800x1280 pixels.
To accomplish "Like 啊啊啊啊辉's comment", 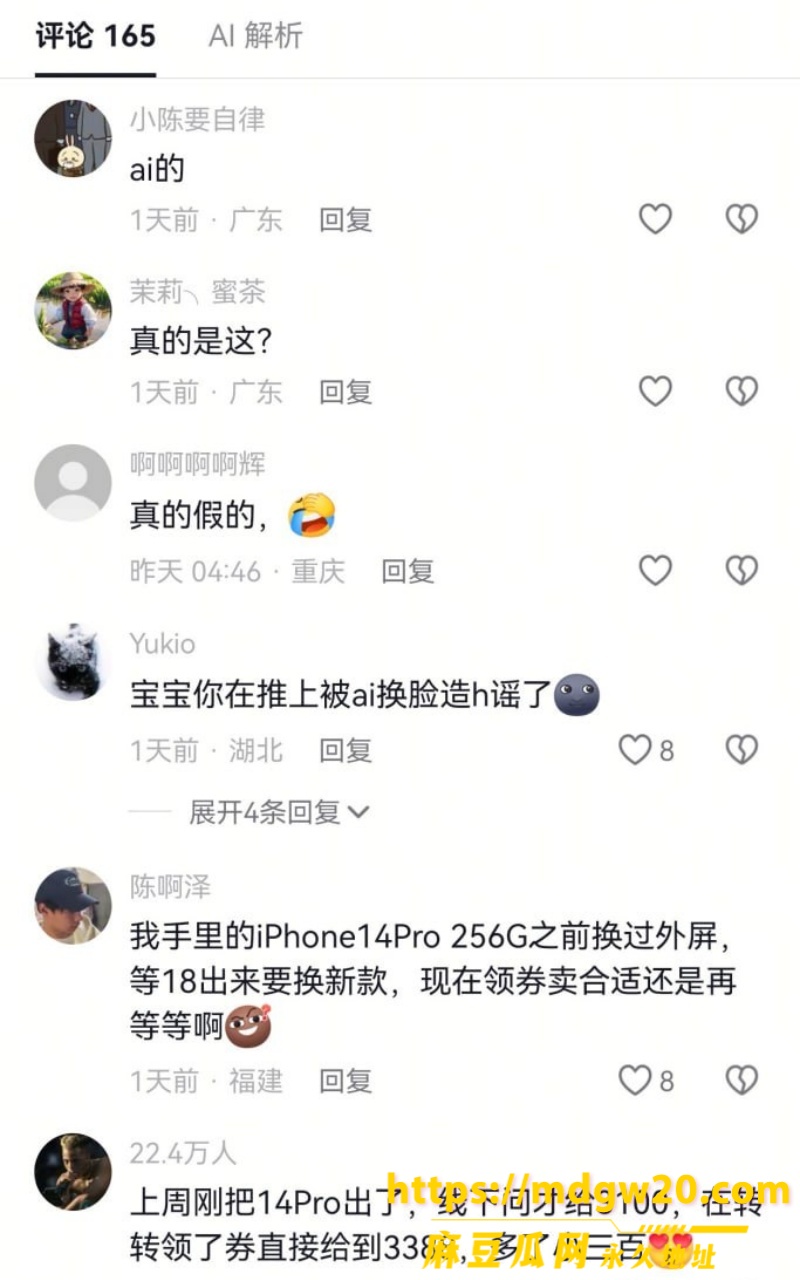I will (x=655, y=570).
